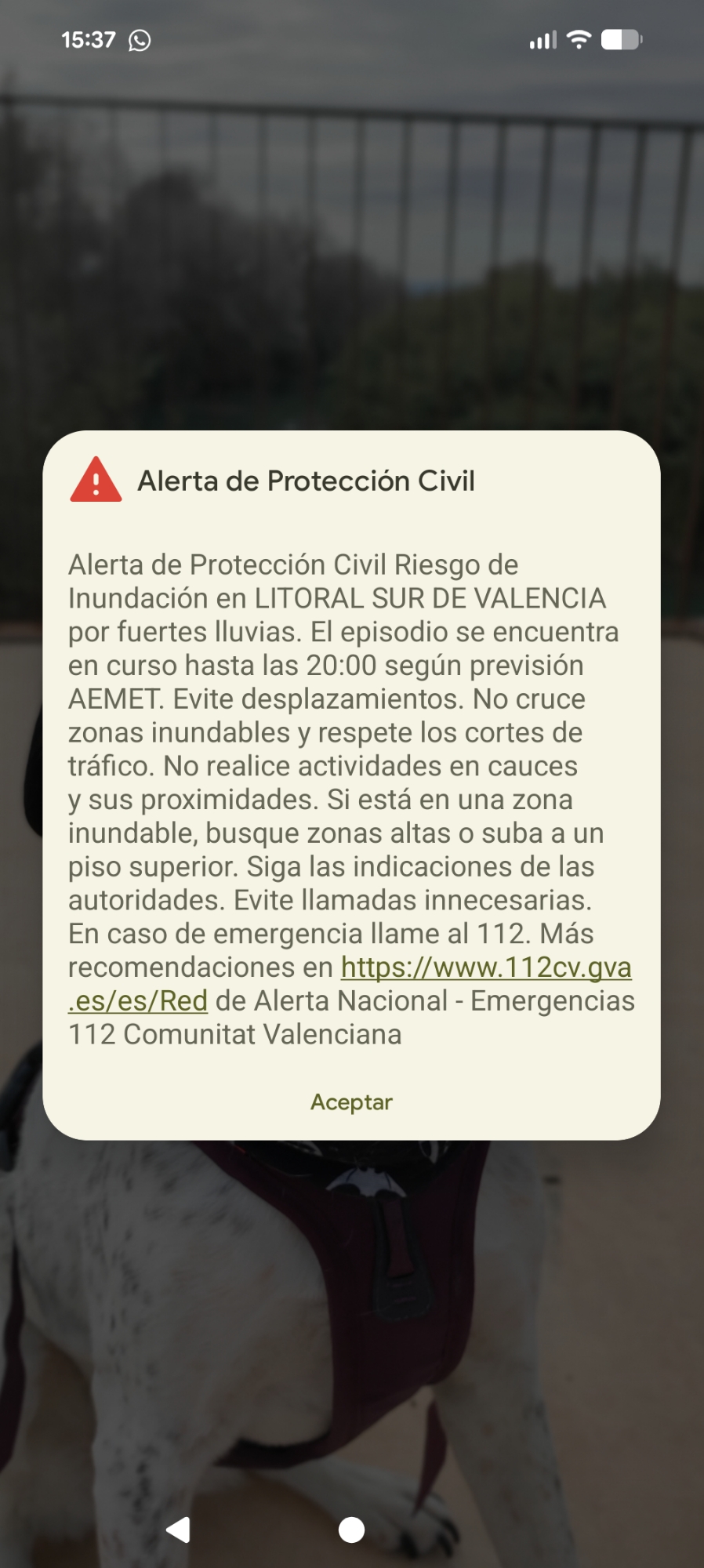This screenshot has height=1568, width=704.
Task: Go back with the navigation back arrow
Action: (179, 1529)
